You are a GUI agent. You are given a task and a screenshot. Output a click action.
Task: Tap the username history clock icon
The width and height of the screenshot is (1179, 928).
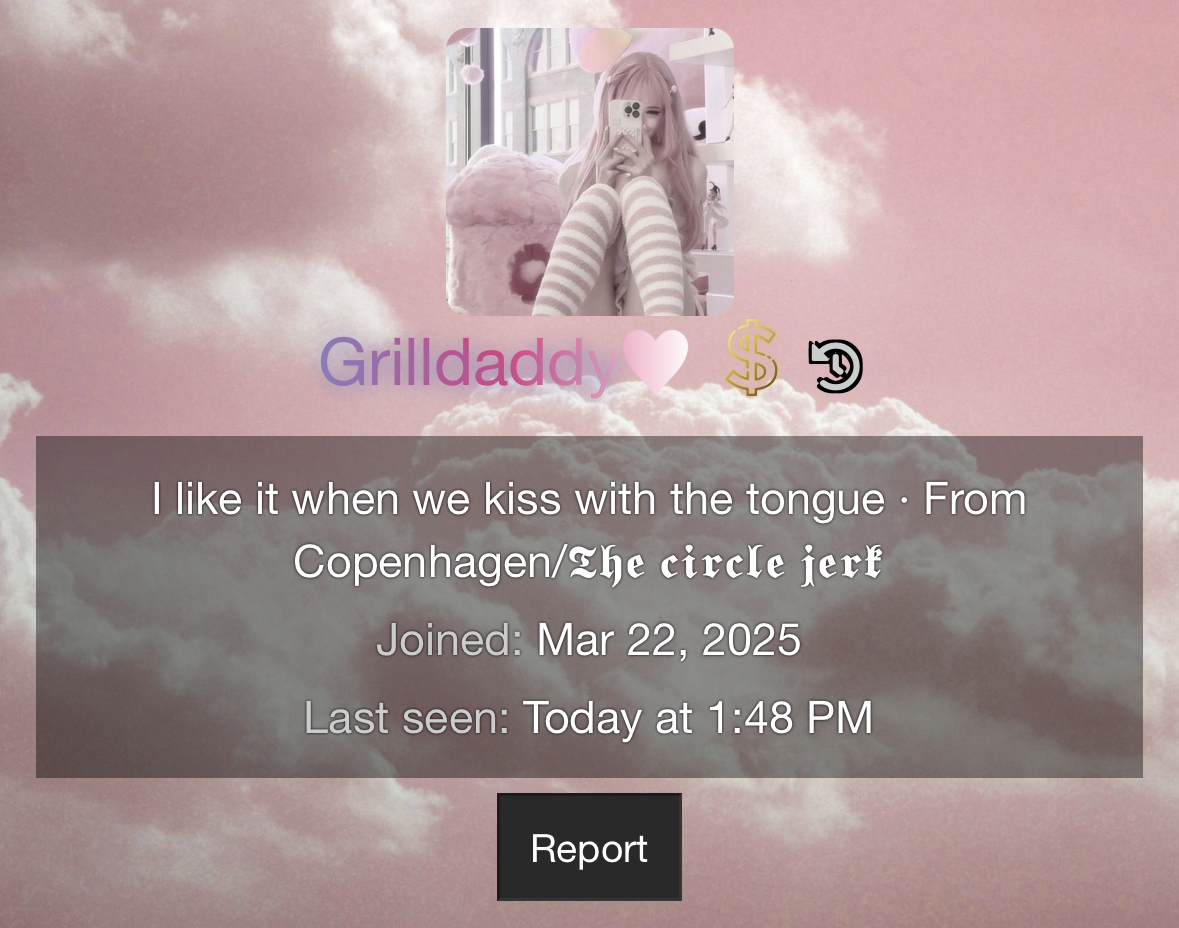(836, 366)
